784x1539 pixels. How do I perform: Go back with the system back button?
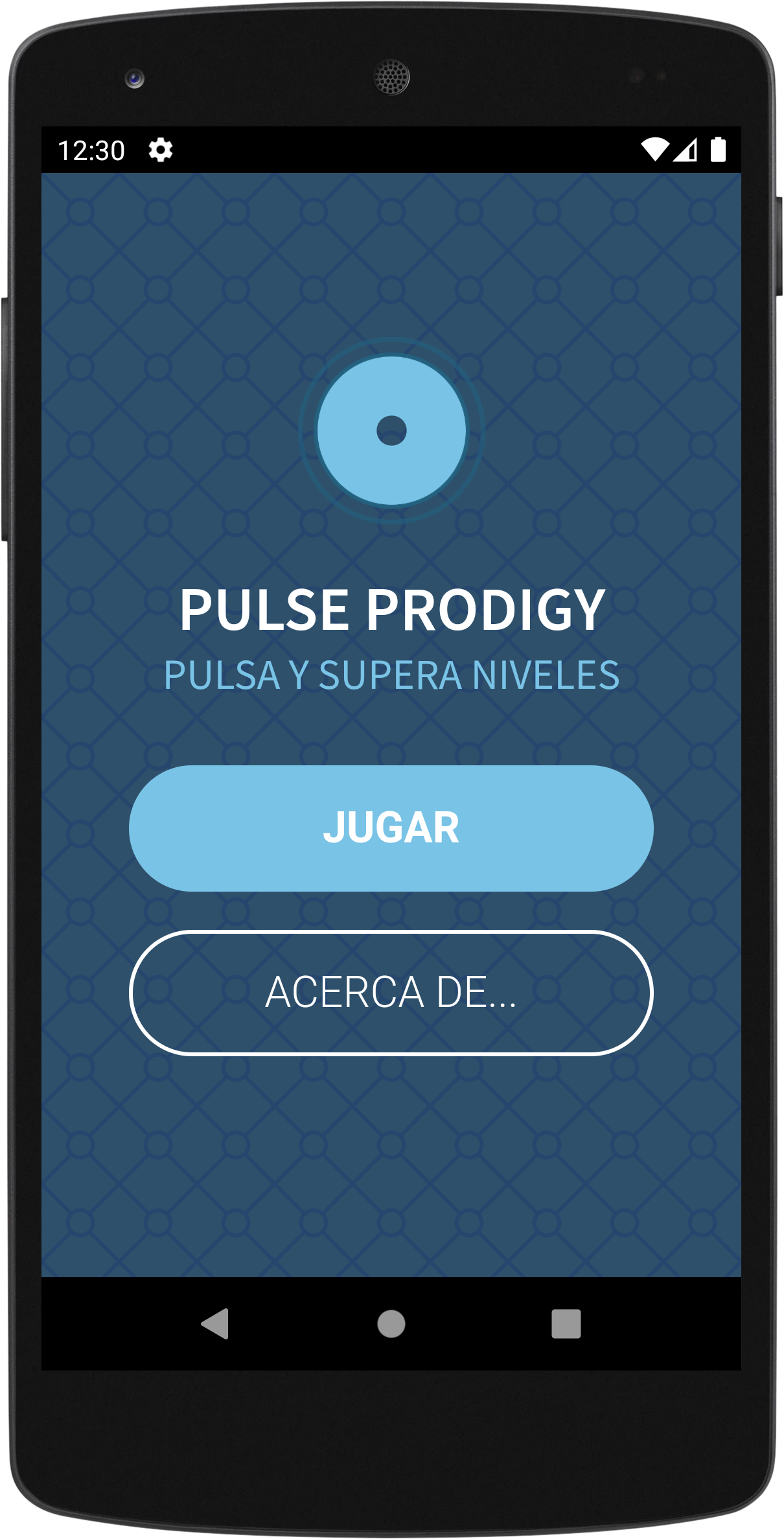click(216, 1323)
